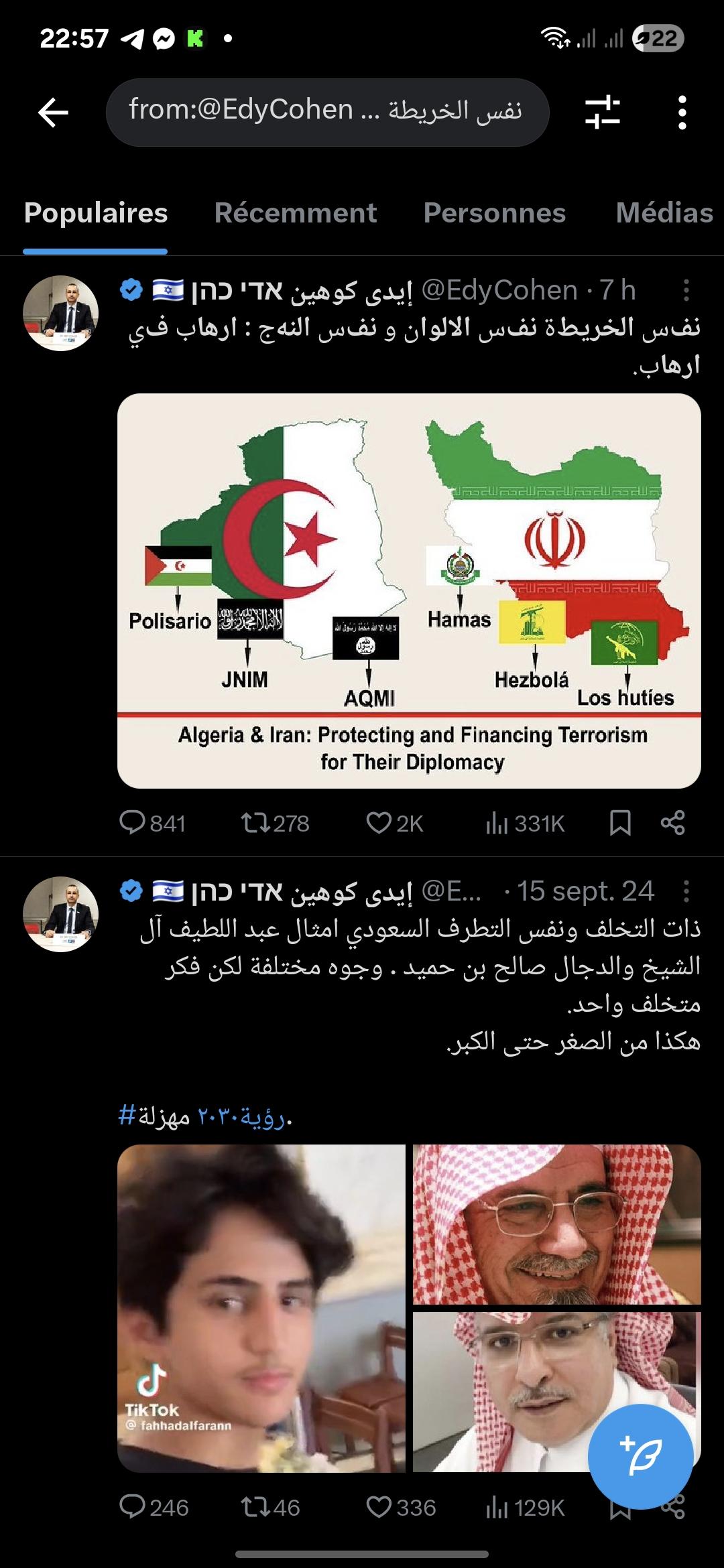Select the Populaires tab
The image size is (724, 1568).
[x=96, y=213]
